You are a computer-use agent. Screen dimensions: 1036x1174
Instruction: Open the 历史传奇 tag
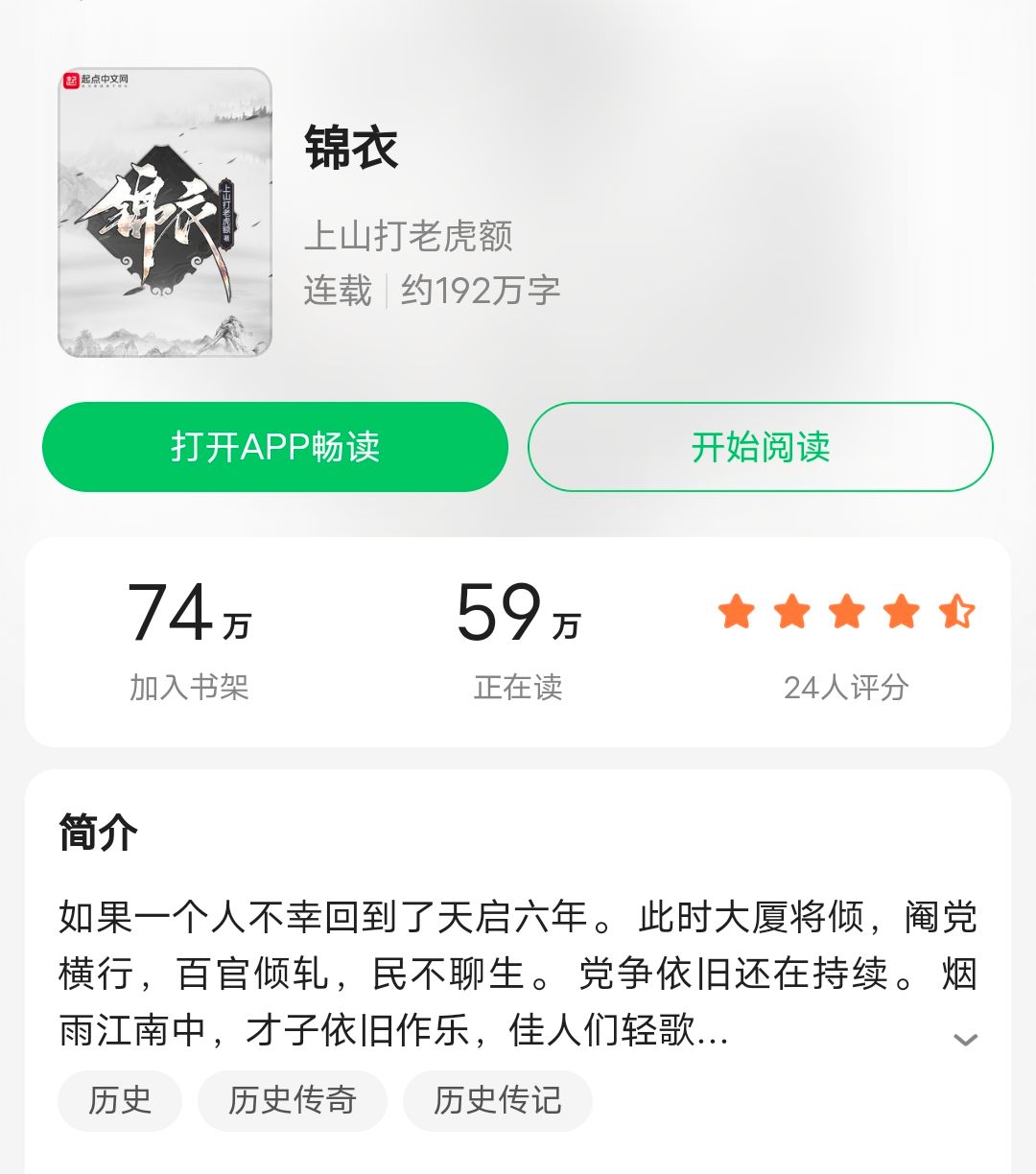click(292, 1101)
